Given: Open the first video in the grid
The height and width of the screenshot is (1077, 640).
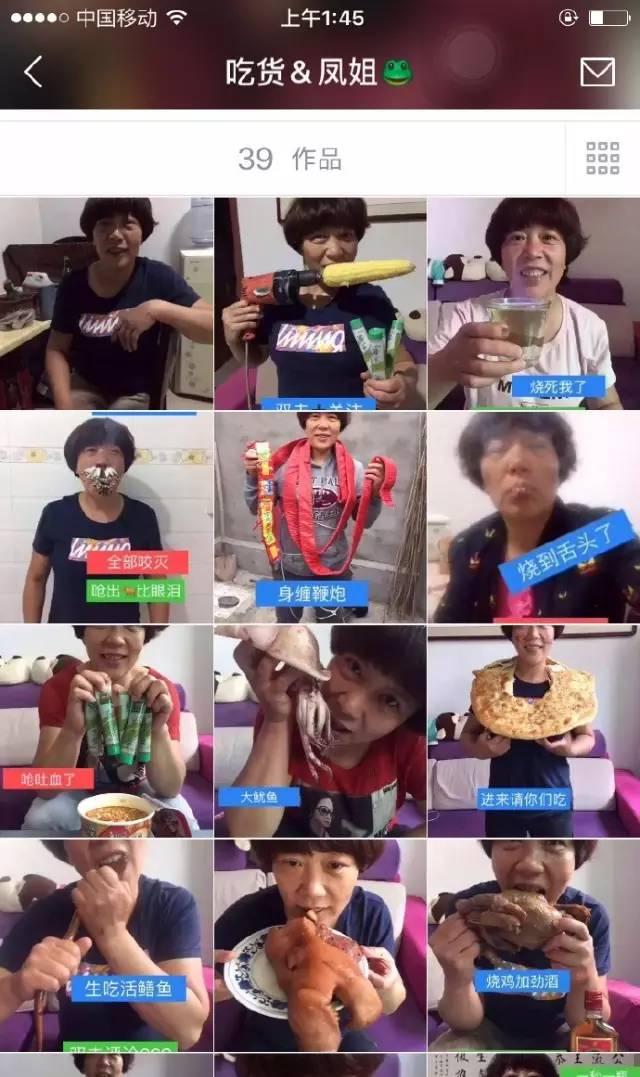Looking at the screenshot, I should click(106, 303).
